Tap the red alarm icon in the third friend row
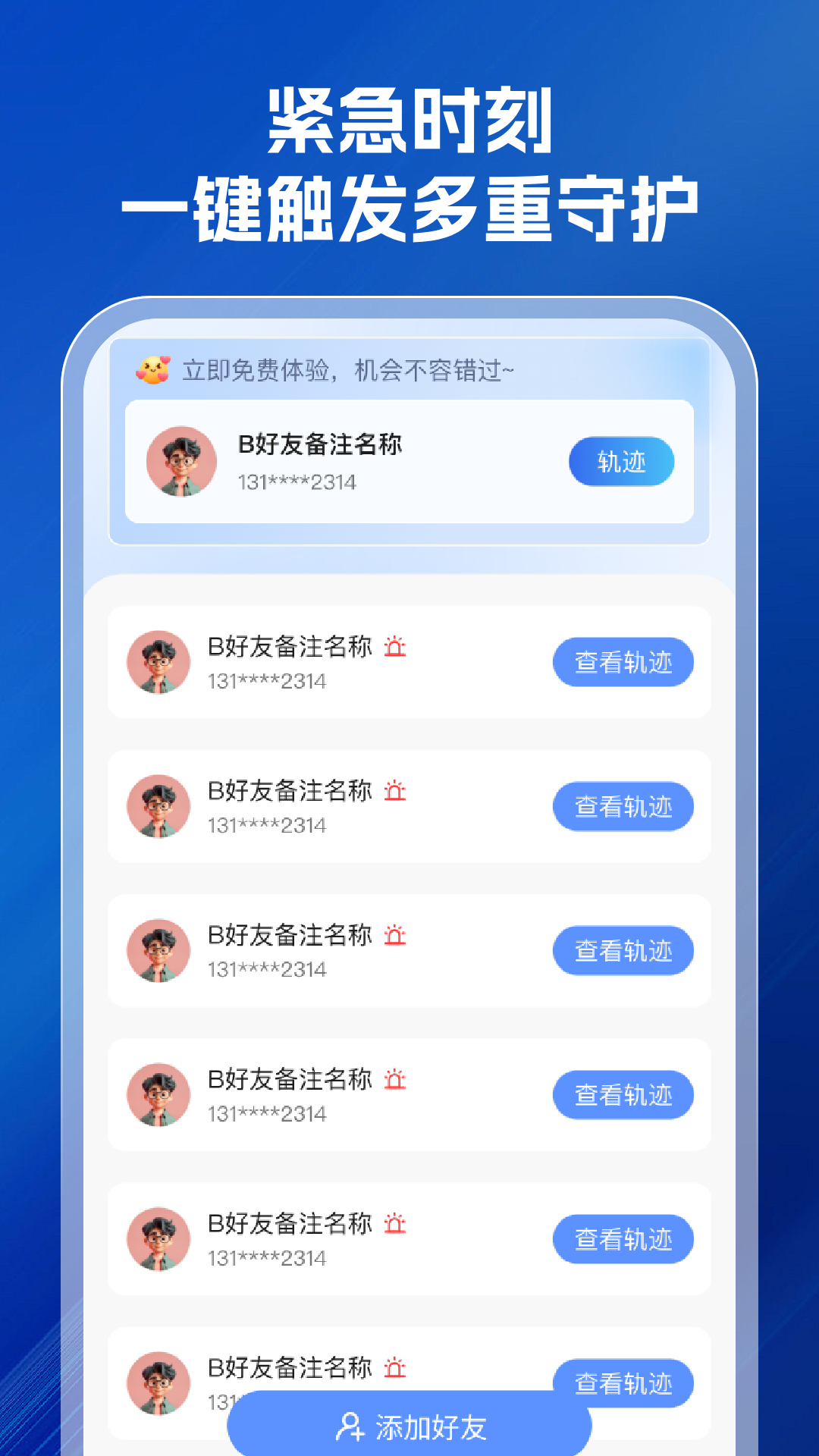 [x=396, y=937]
